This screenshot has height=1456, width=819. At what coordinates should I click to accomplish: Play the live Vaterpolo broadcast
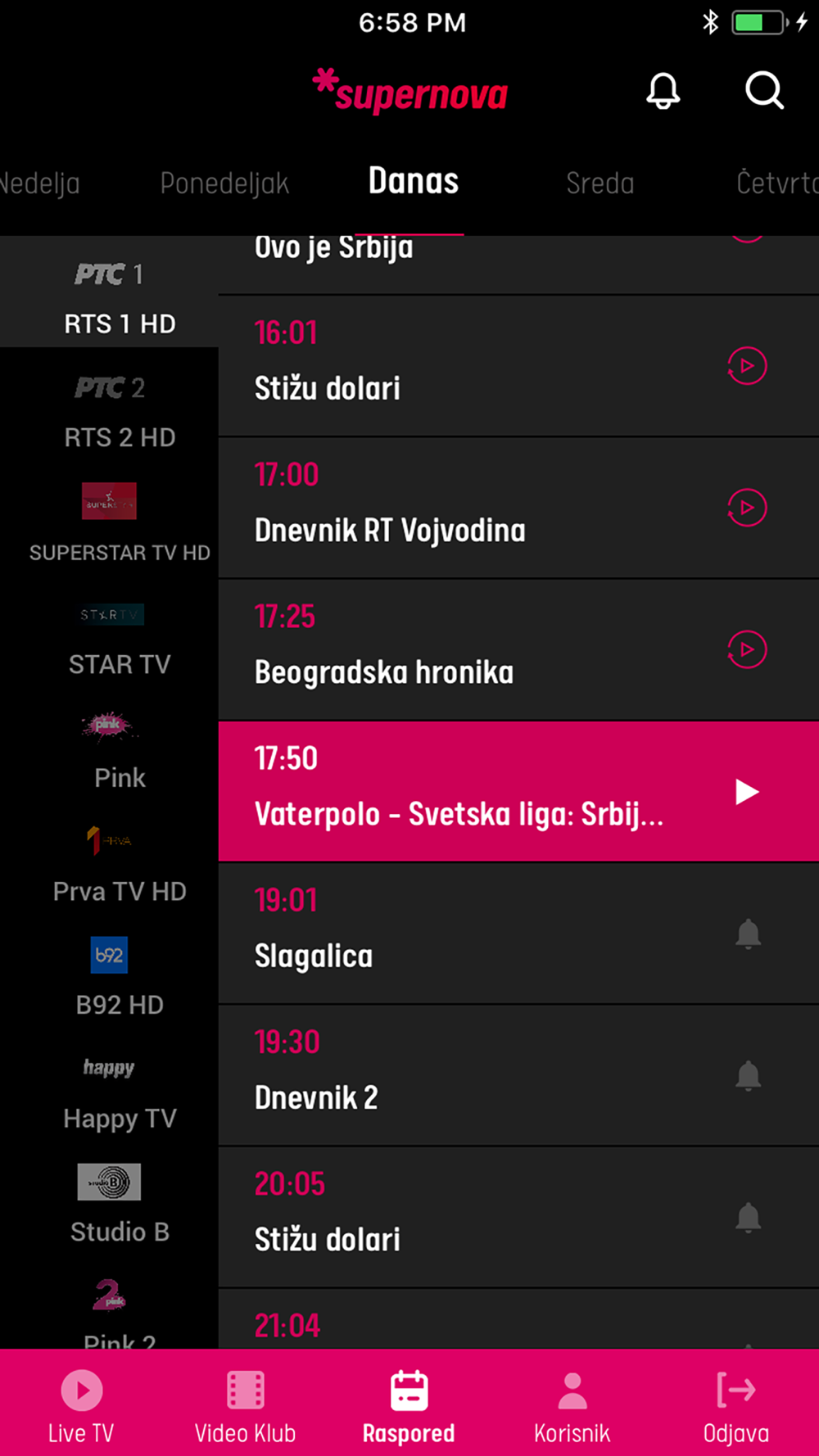pyautogui.click(x=746, y=792)
